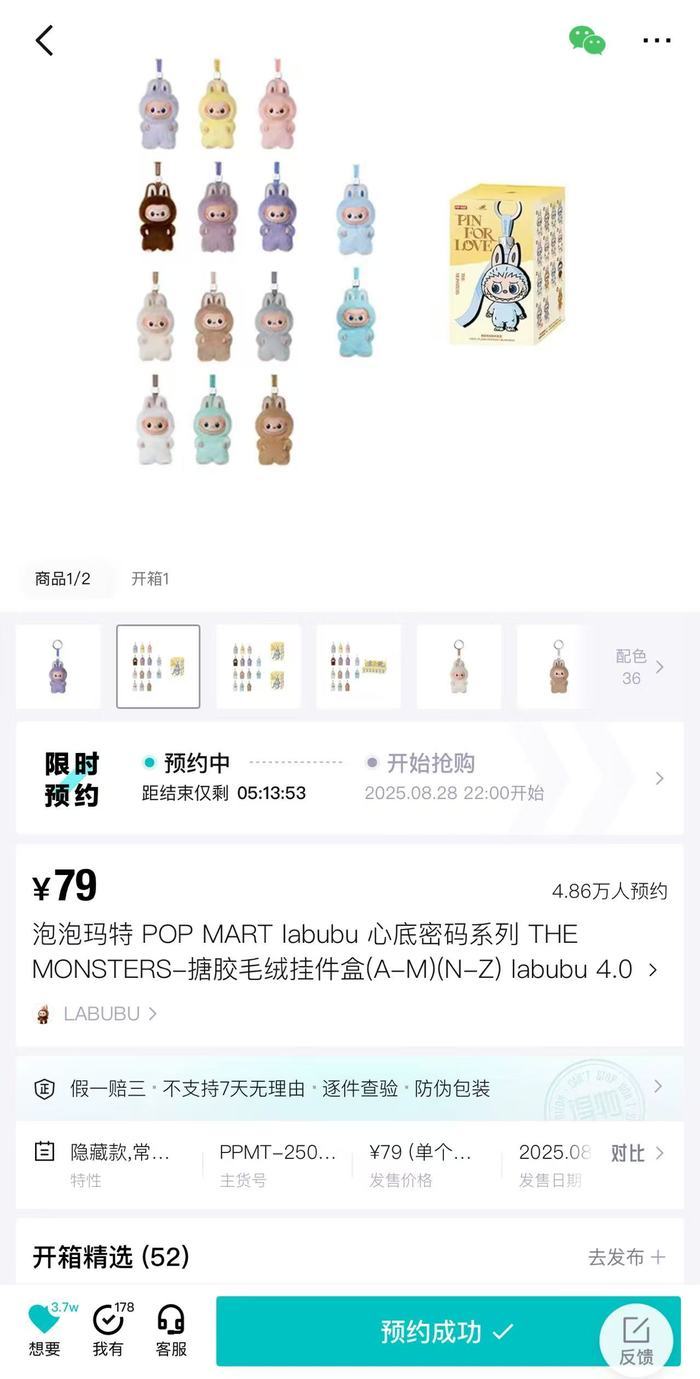Mark item as 我有 owned
Image resolution: width=700 pixels, height=1379 pixels.
(108, 1329)
